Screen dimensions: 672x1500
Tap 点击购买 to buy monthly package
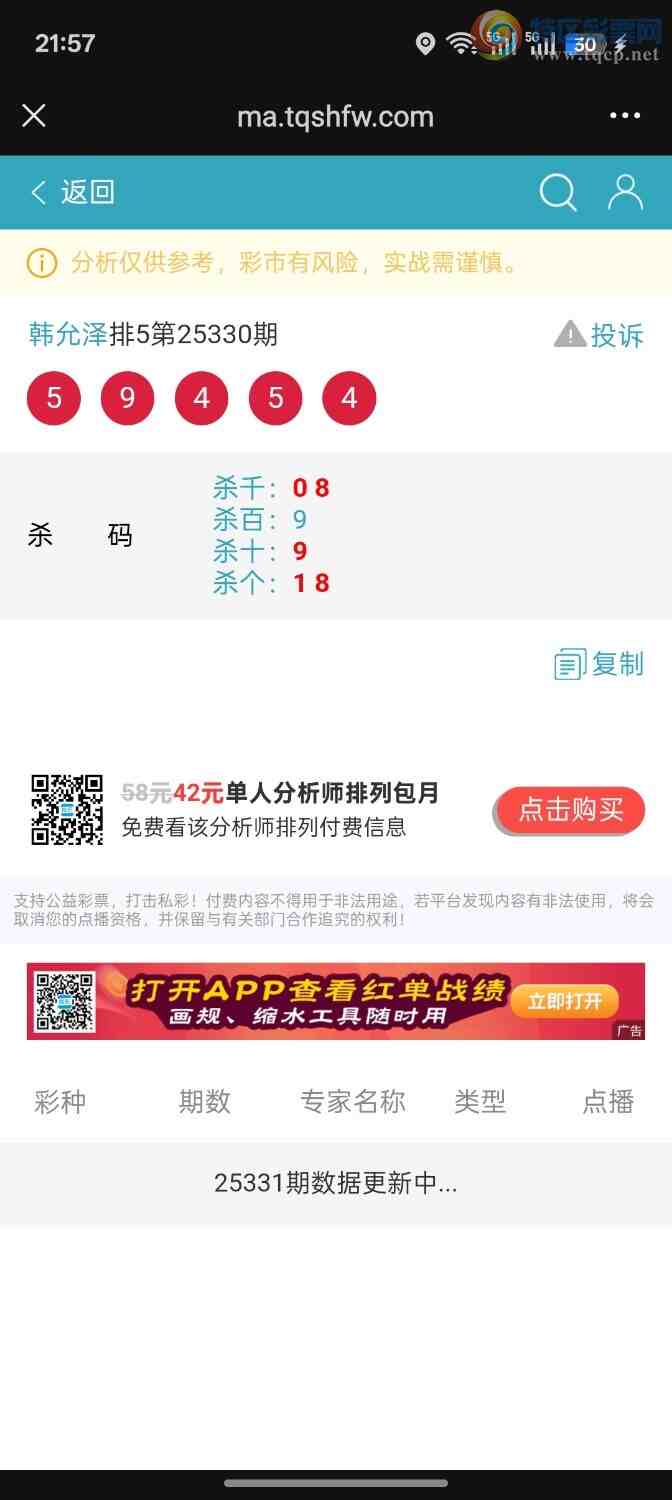(x=570, y=810)
